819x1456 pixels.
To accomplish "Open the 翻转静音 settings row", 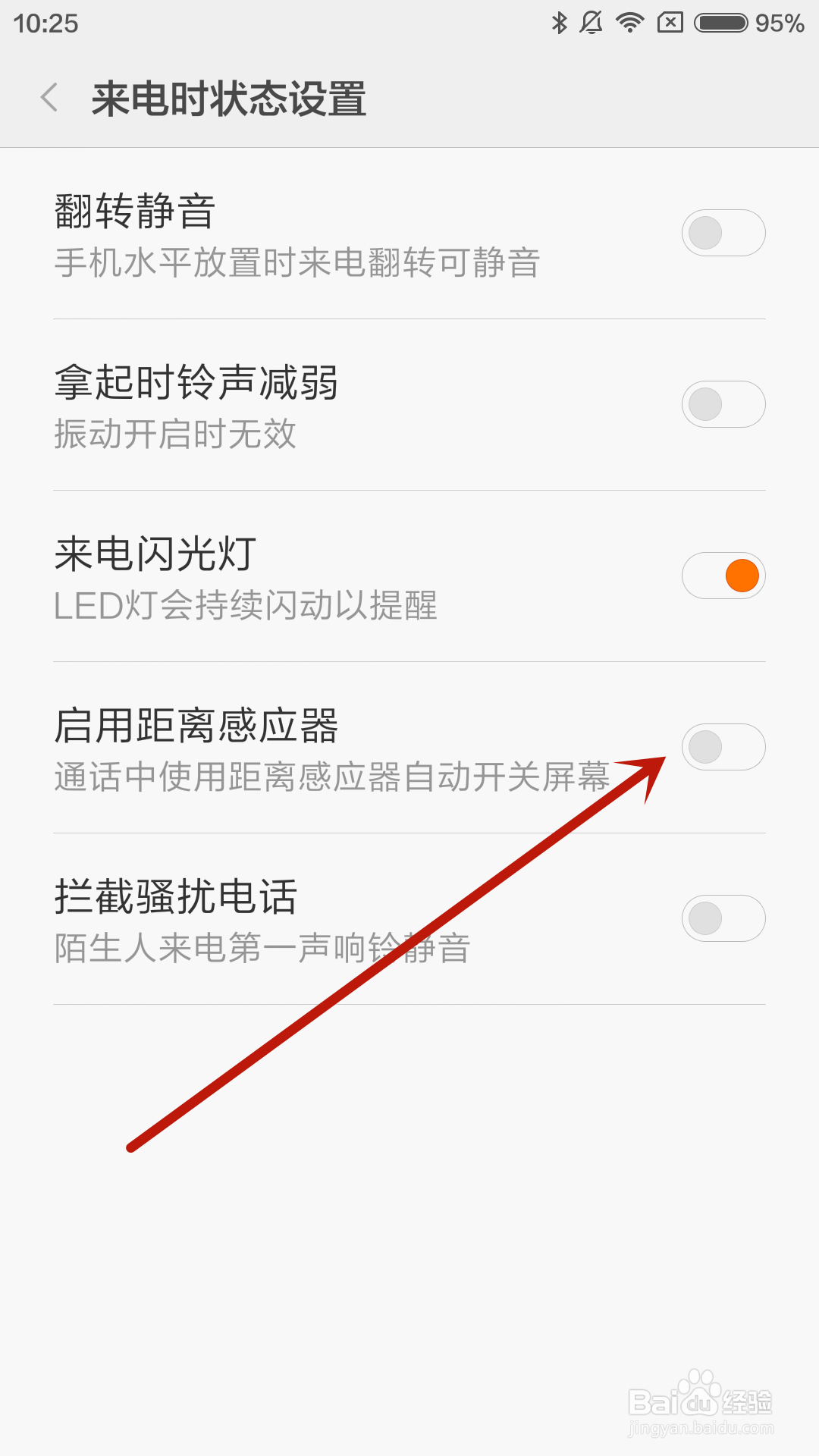I will coord(303,233).
